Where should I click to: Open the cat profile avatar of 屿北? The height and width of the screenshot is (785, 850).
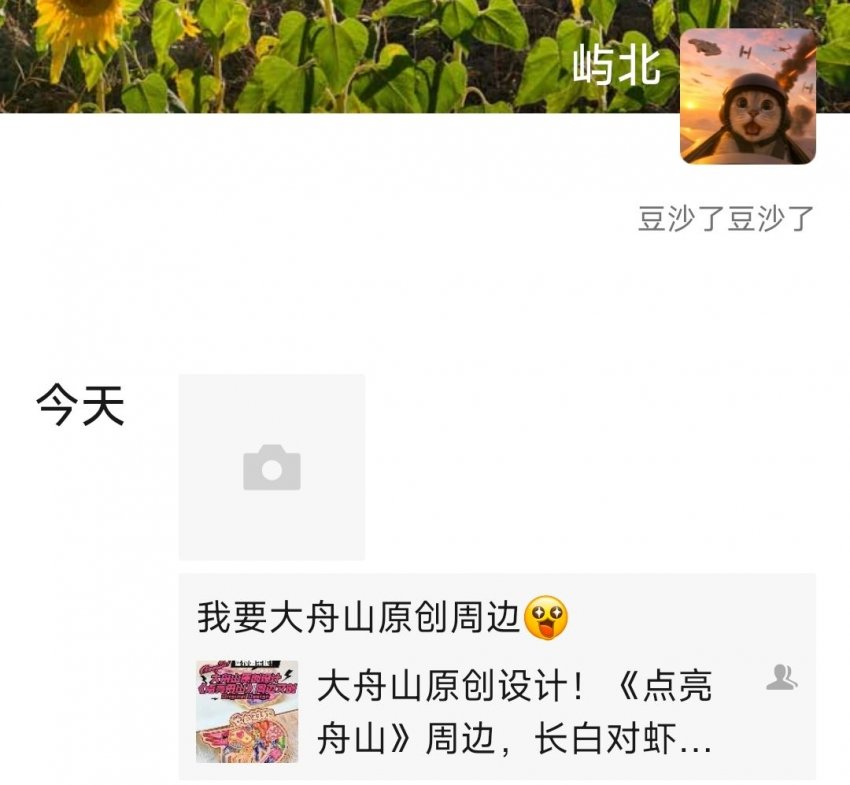point(747,96)
